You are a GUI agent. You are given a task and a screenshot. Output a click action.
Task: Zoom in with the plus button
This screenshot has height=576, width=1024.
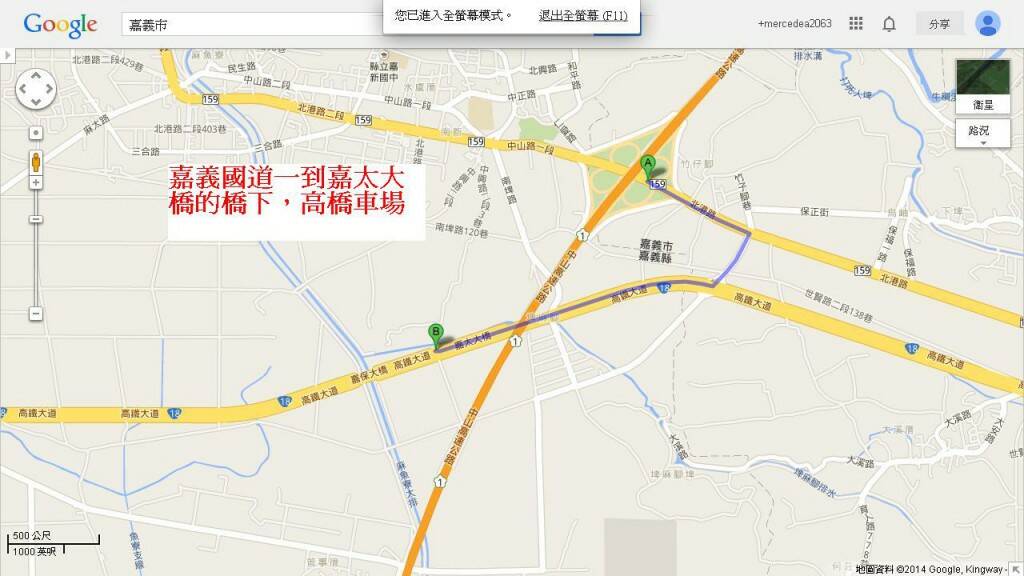[x=36, y=183]
